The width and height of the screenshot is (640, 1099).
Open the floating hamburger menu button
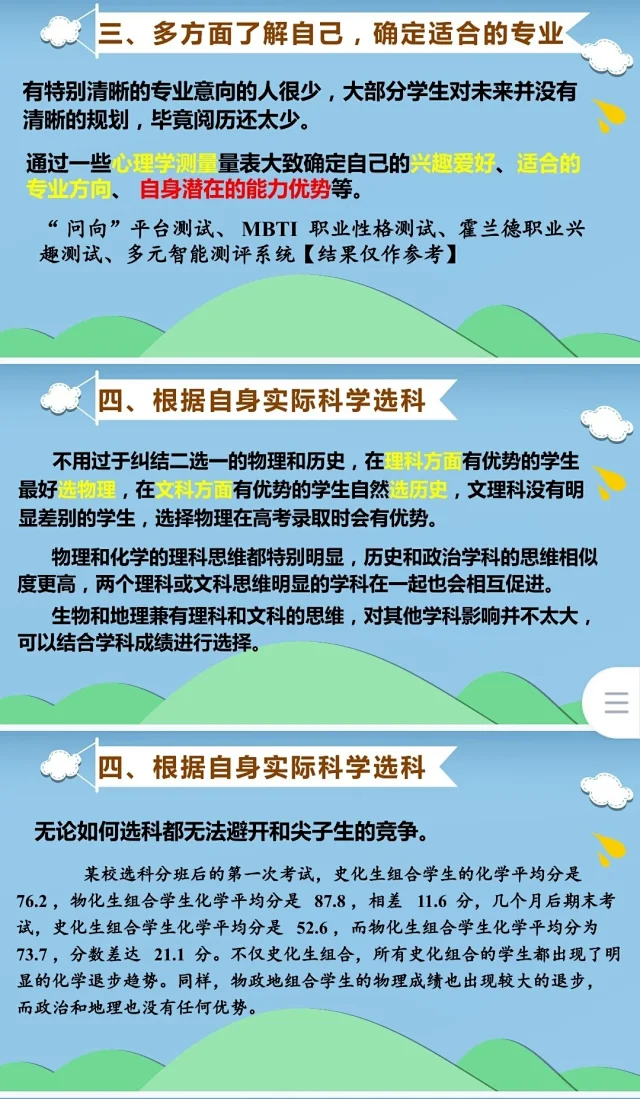pos(616,701)
